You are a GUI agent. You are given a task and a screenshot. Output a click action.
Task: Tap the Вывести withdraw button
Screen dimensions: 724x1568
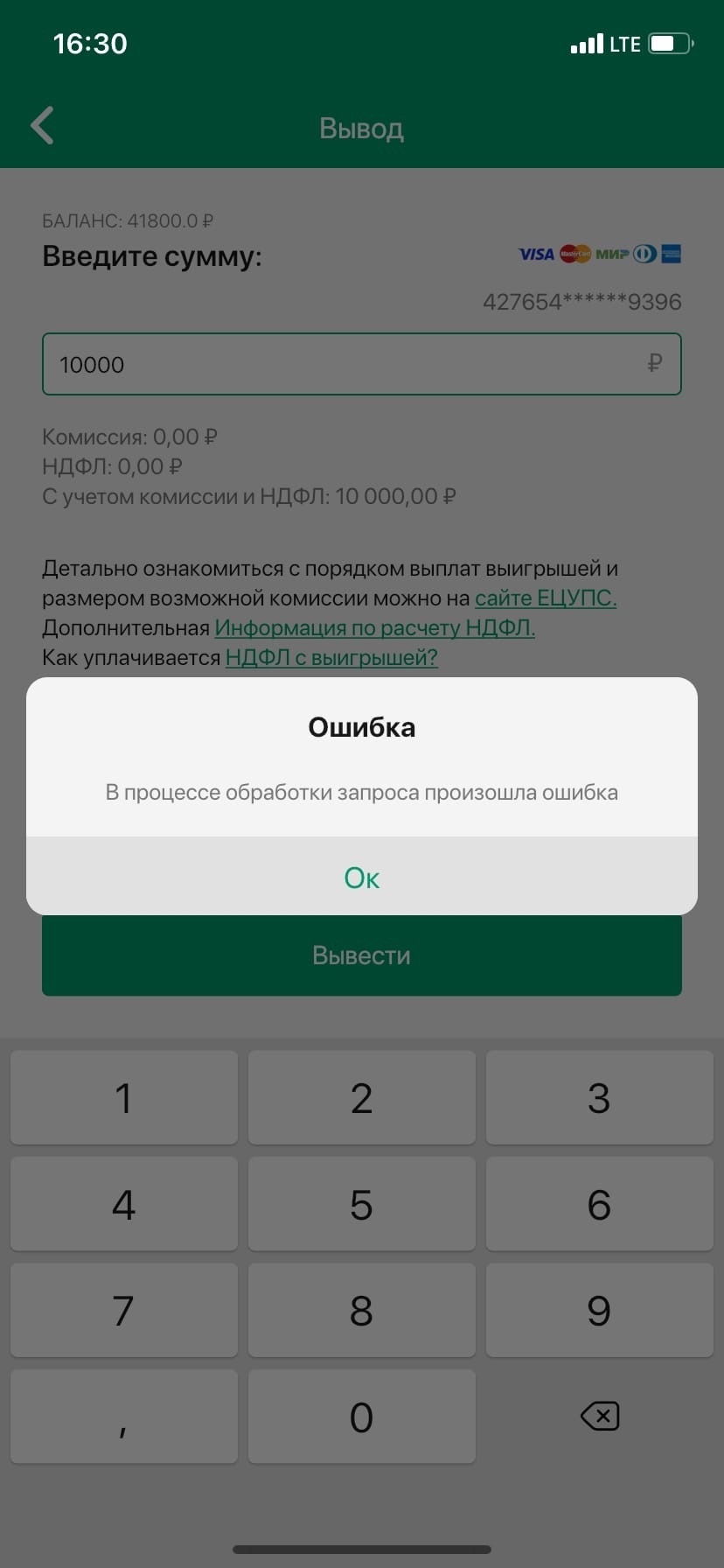[362, 955]
